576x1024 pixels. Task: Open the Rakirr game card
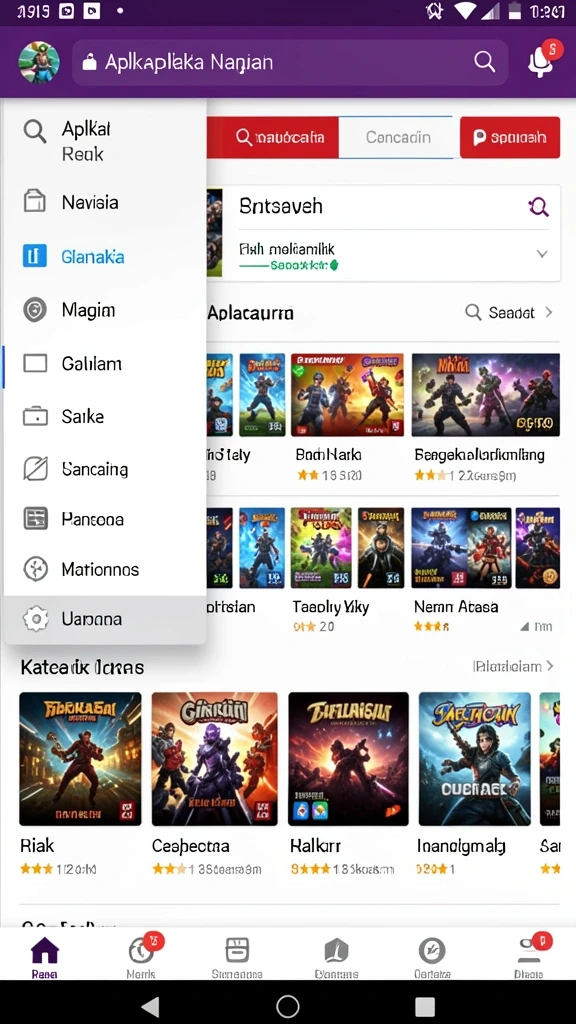(x=348, y=784)
